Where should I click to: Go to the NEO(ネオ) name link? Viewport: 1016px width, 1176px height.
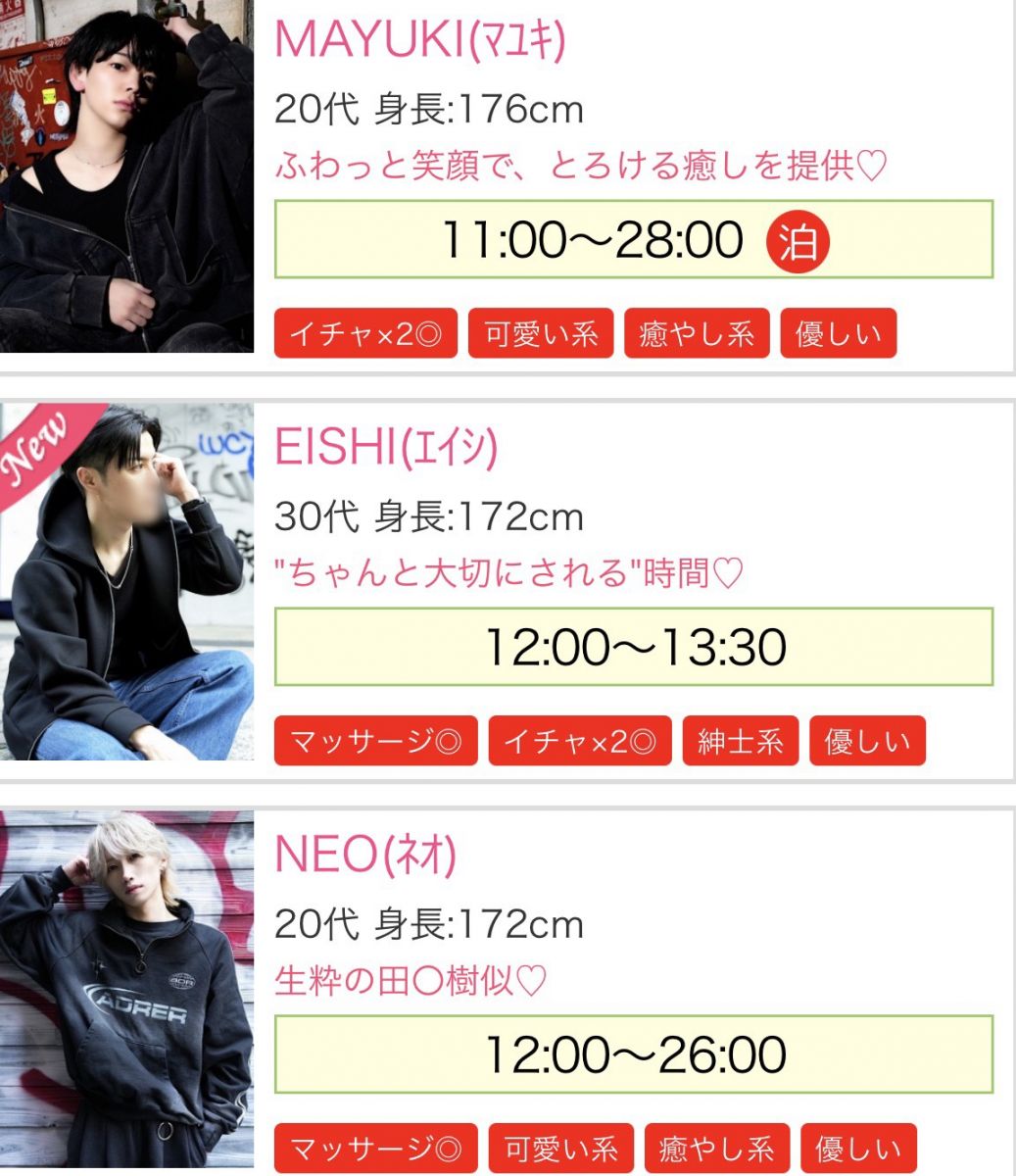(364, 855)
